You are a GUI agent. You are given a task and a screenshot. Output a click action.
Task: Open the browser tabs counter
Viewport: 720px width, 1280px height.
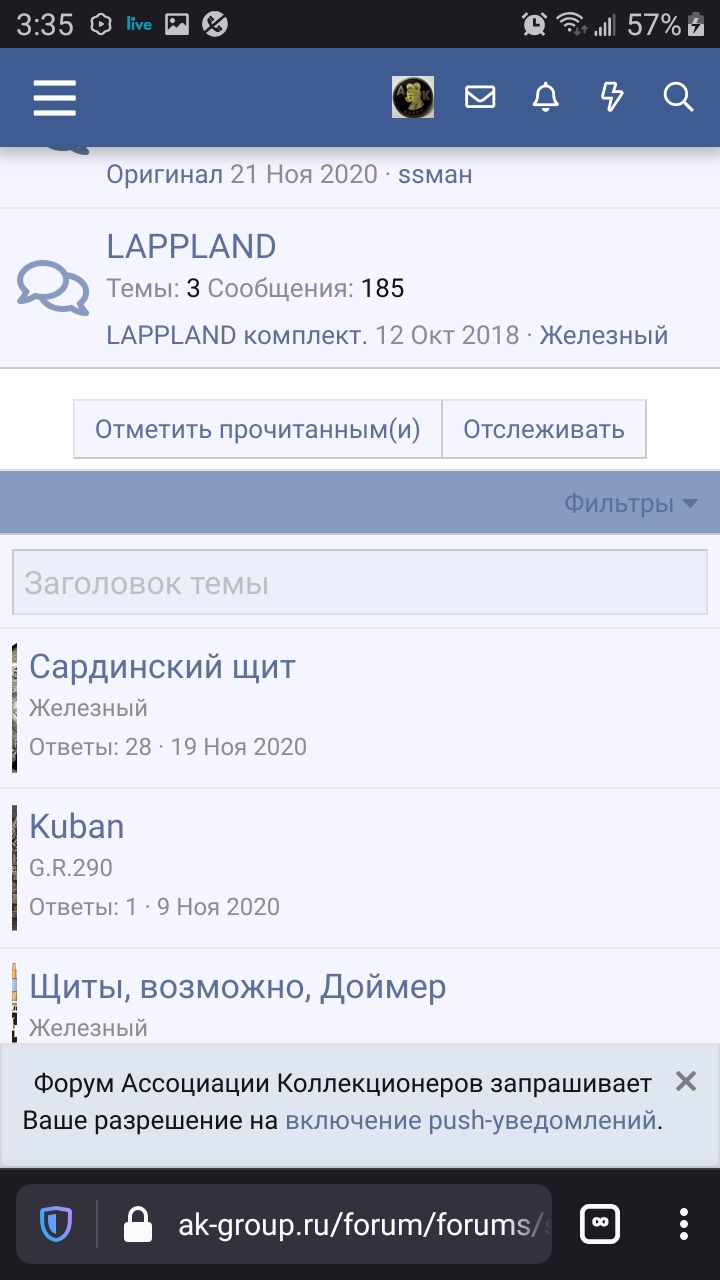[x=601, y=1224]
